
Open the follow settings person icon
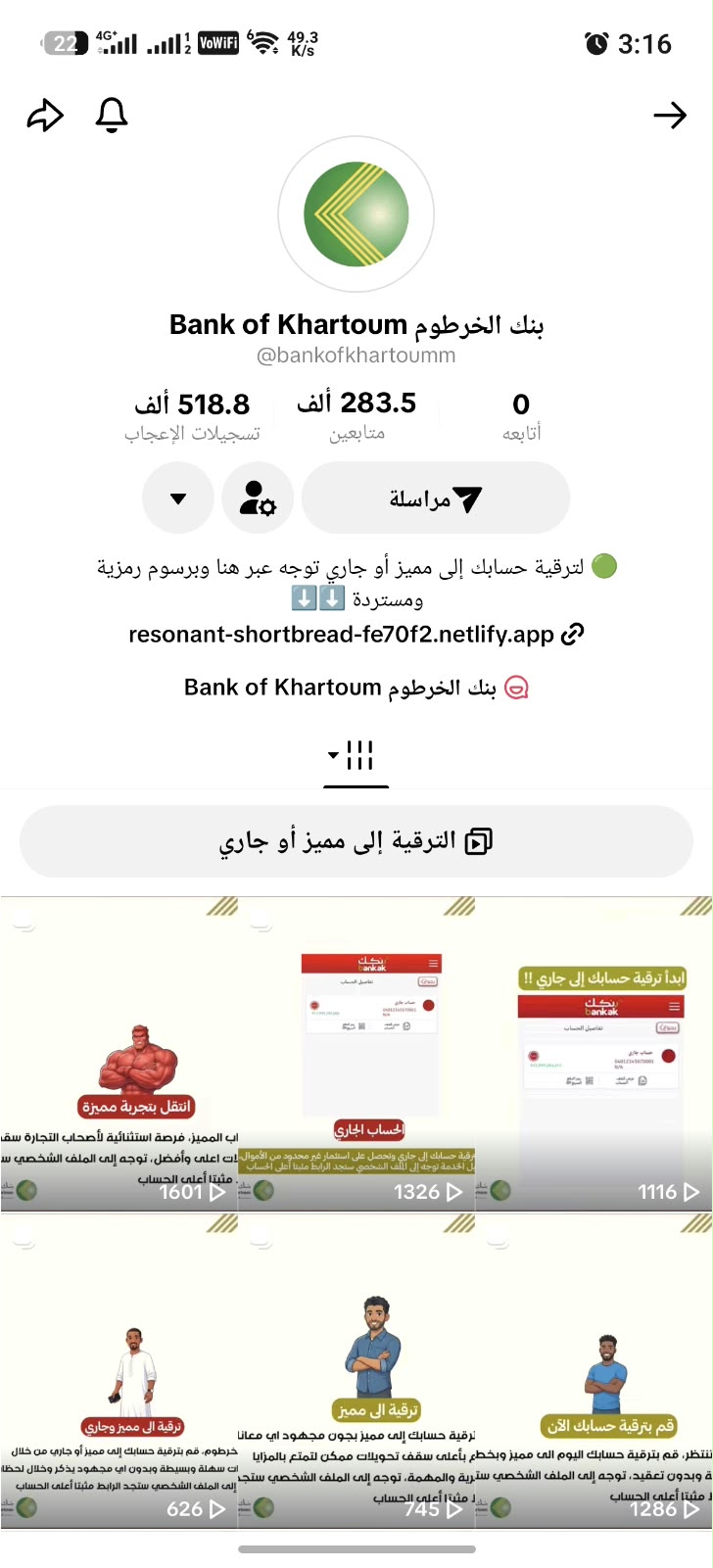tap(258, 499)
